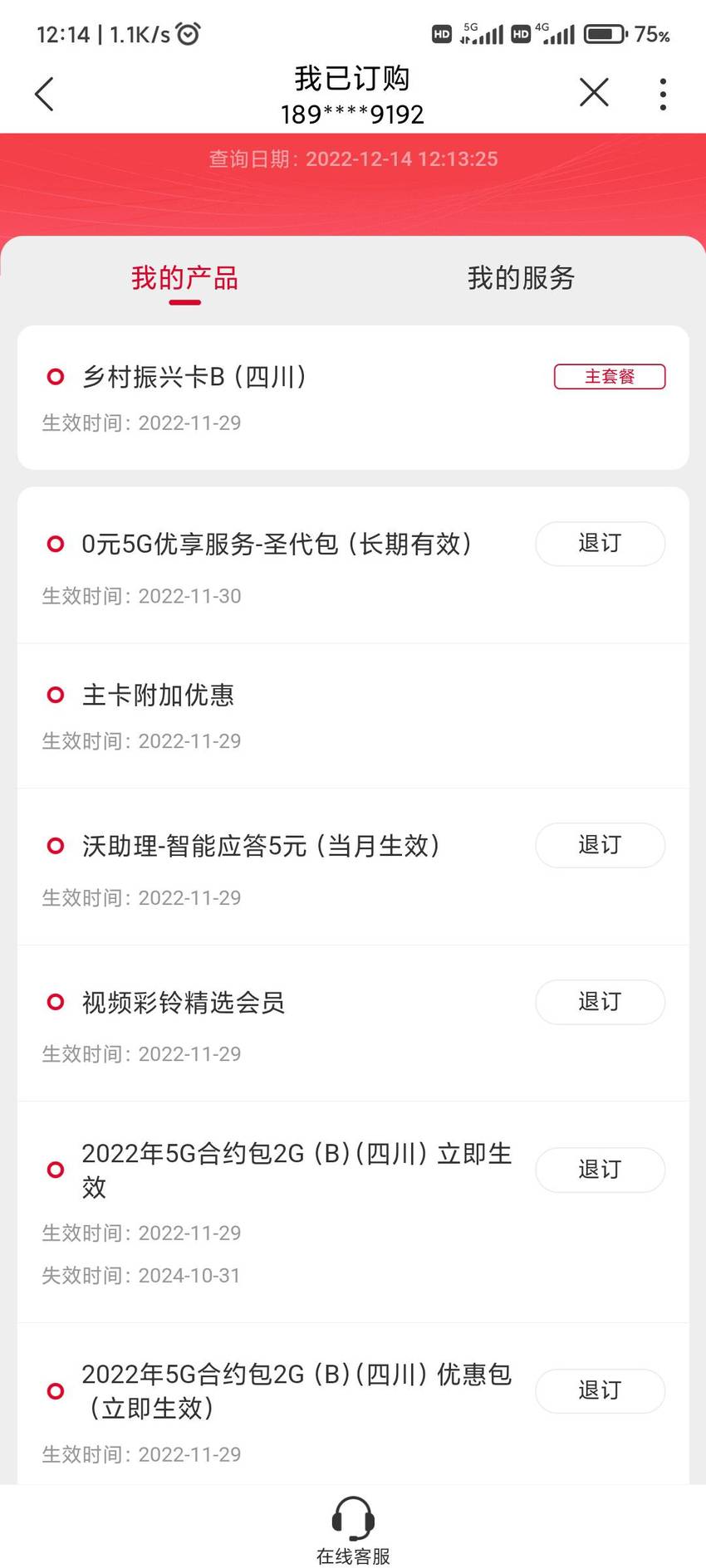Unsubscribe from 0元5G优享服务-圣代包

click(x=600, y=544)
